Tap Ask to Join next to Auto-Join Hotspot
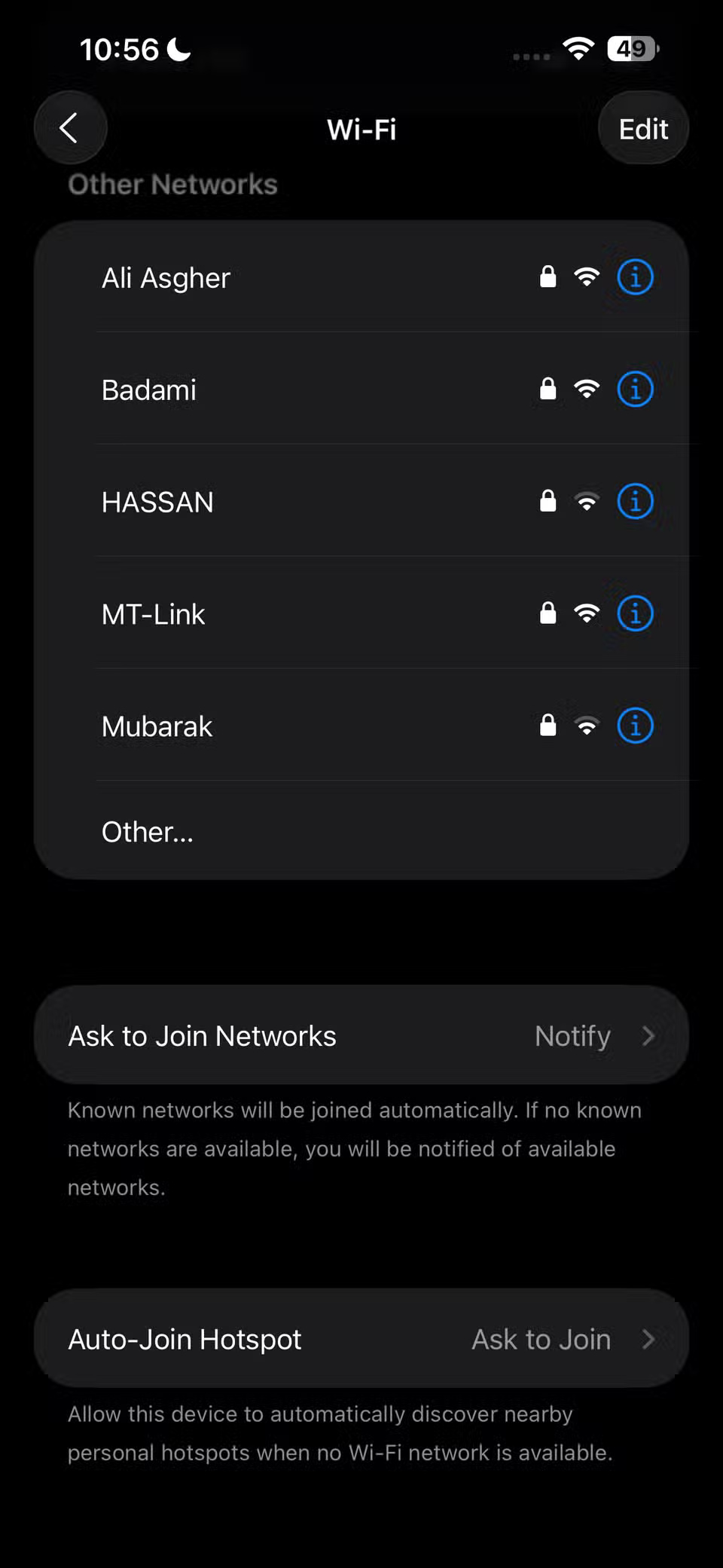Viewport: 723px width, 1568px height. pyautogui.click(x=541, y=1339)
